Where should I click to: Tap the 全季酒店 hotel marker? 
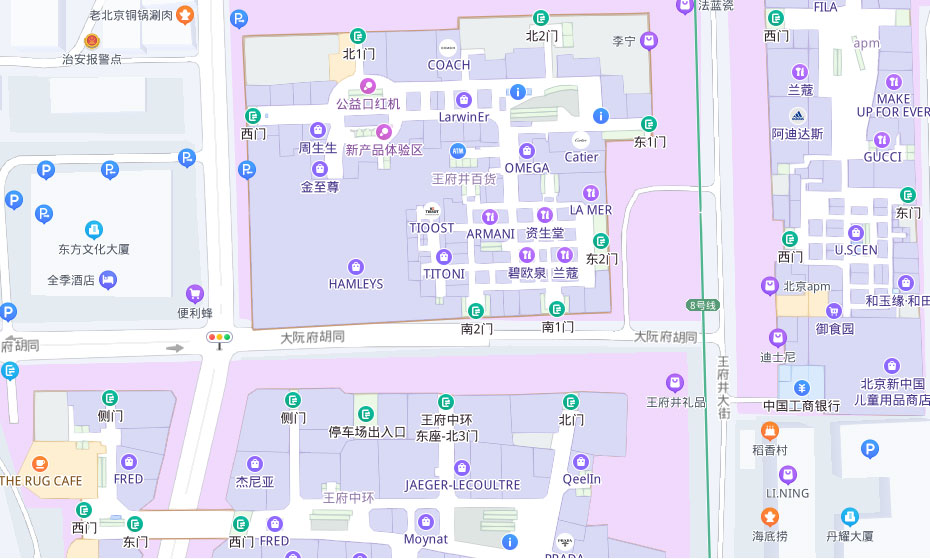coord(108,280)
